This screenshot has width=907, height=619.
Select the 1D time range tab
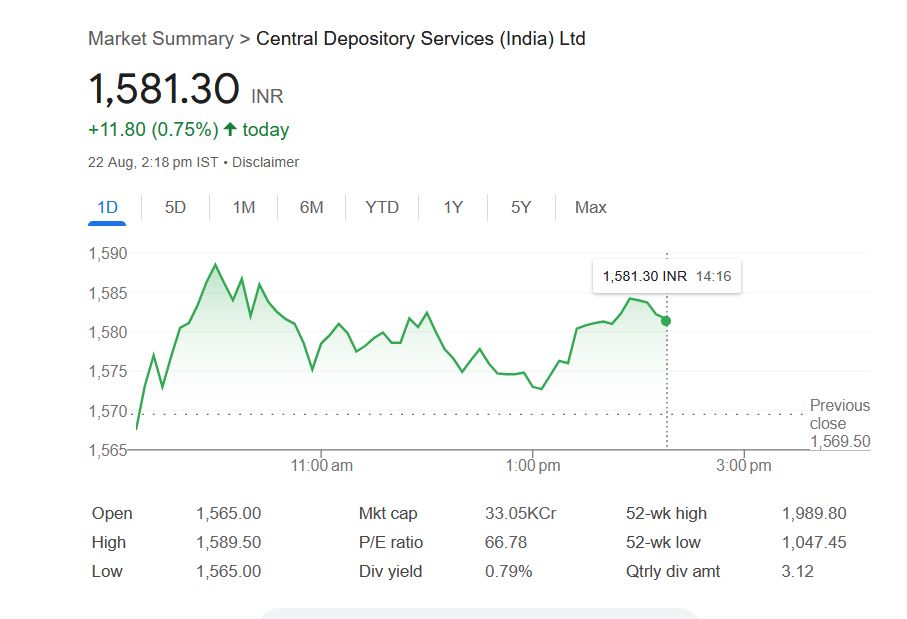(107, 208)
